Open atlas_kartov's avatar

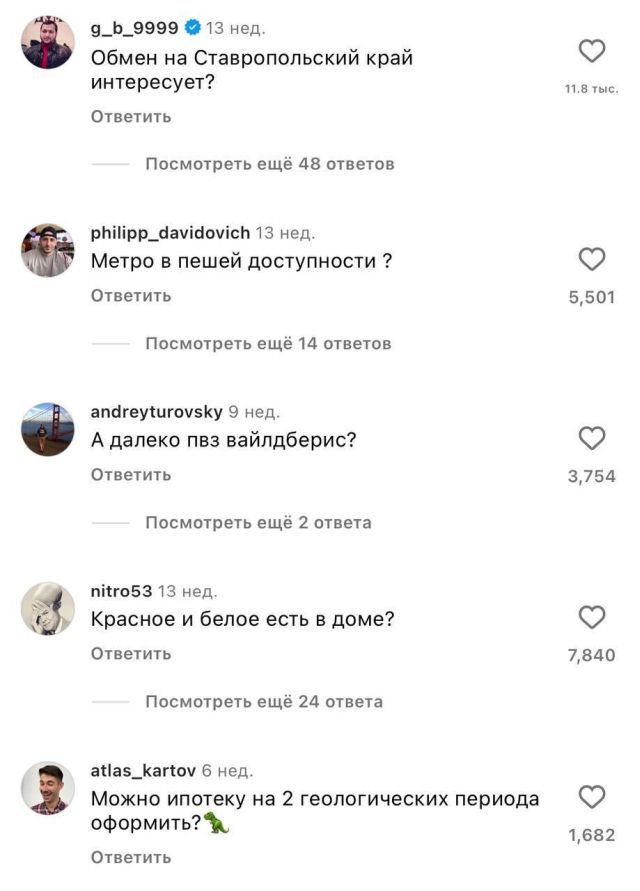pos(47,787)
